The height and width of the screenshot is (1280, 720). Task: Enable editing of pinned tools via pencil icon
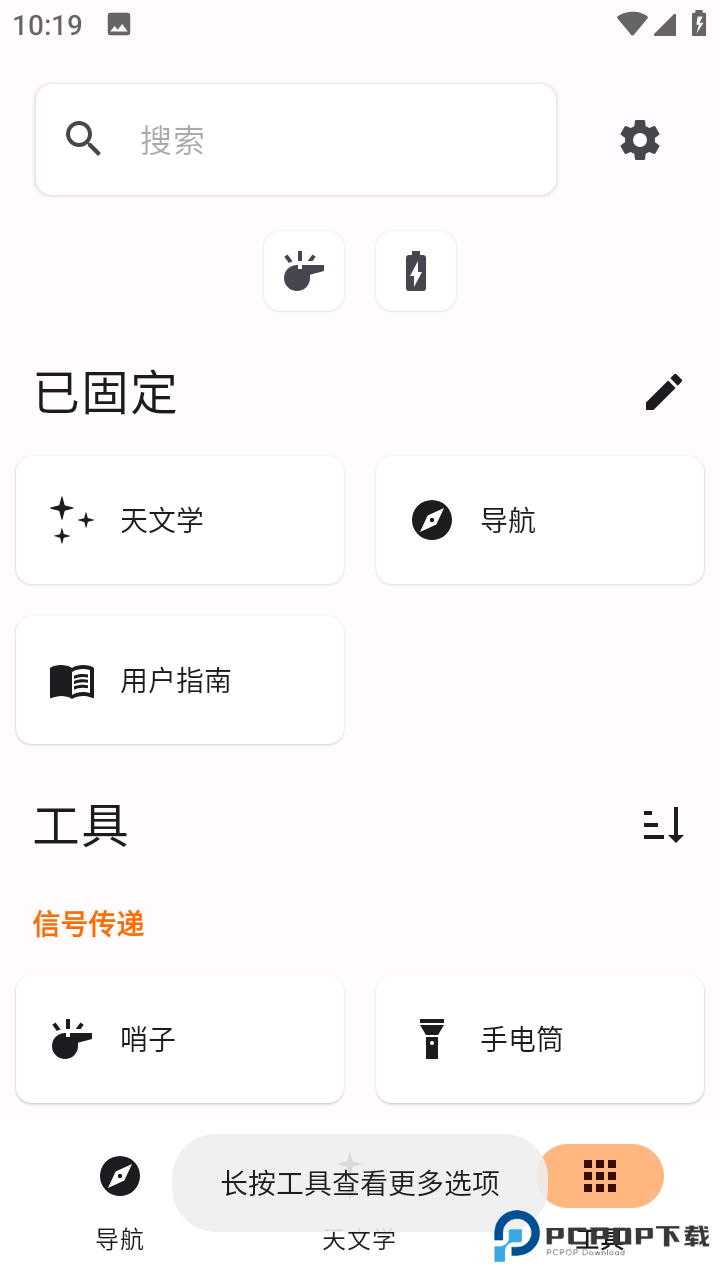coord(664,392)
